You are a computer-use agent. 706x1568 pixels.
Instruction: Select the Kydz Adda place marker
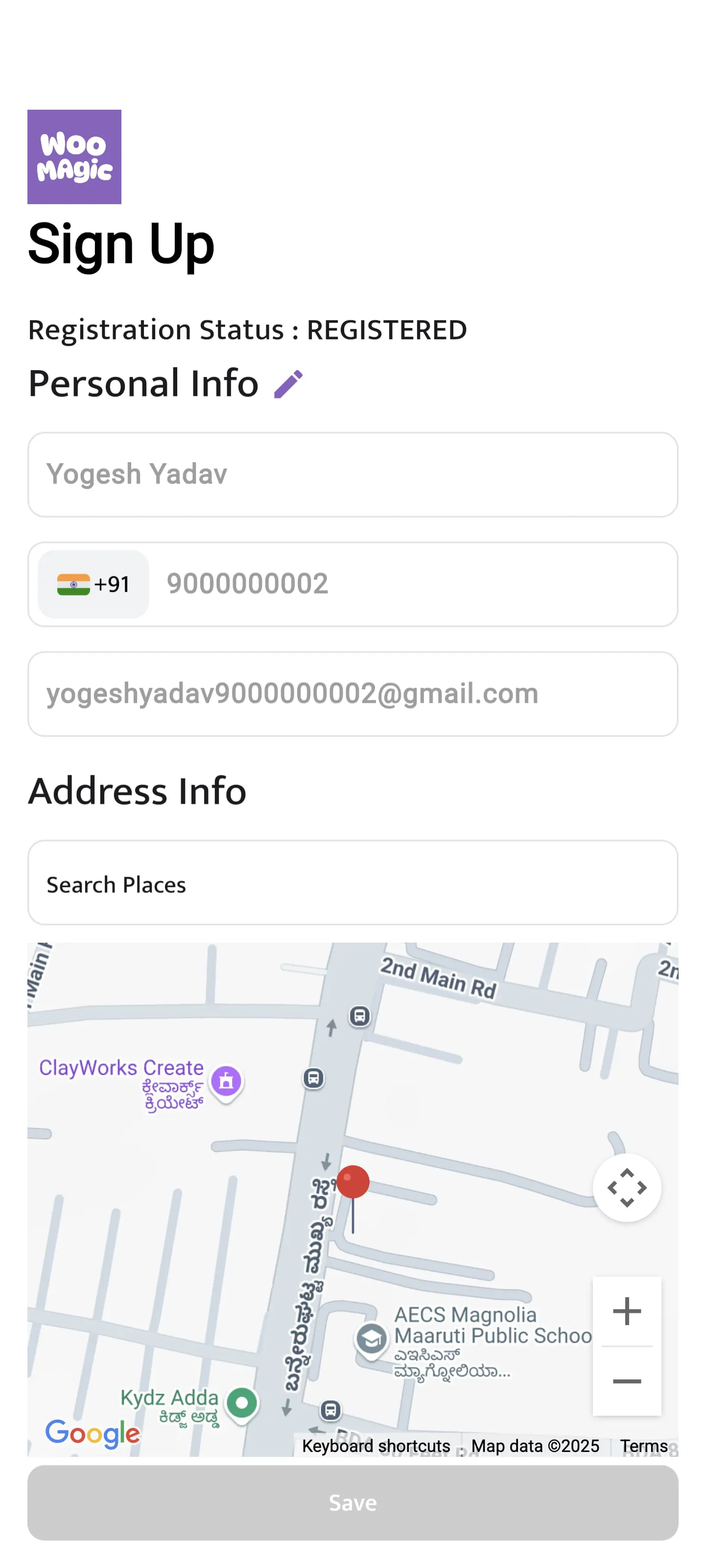click(x=242, y=1402)
